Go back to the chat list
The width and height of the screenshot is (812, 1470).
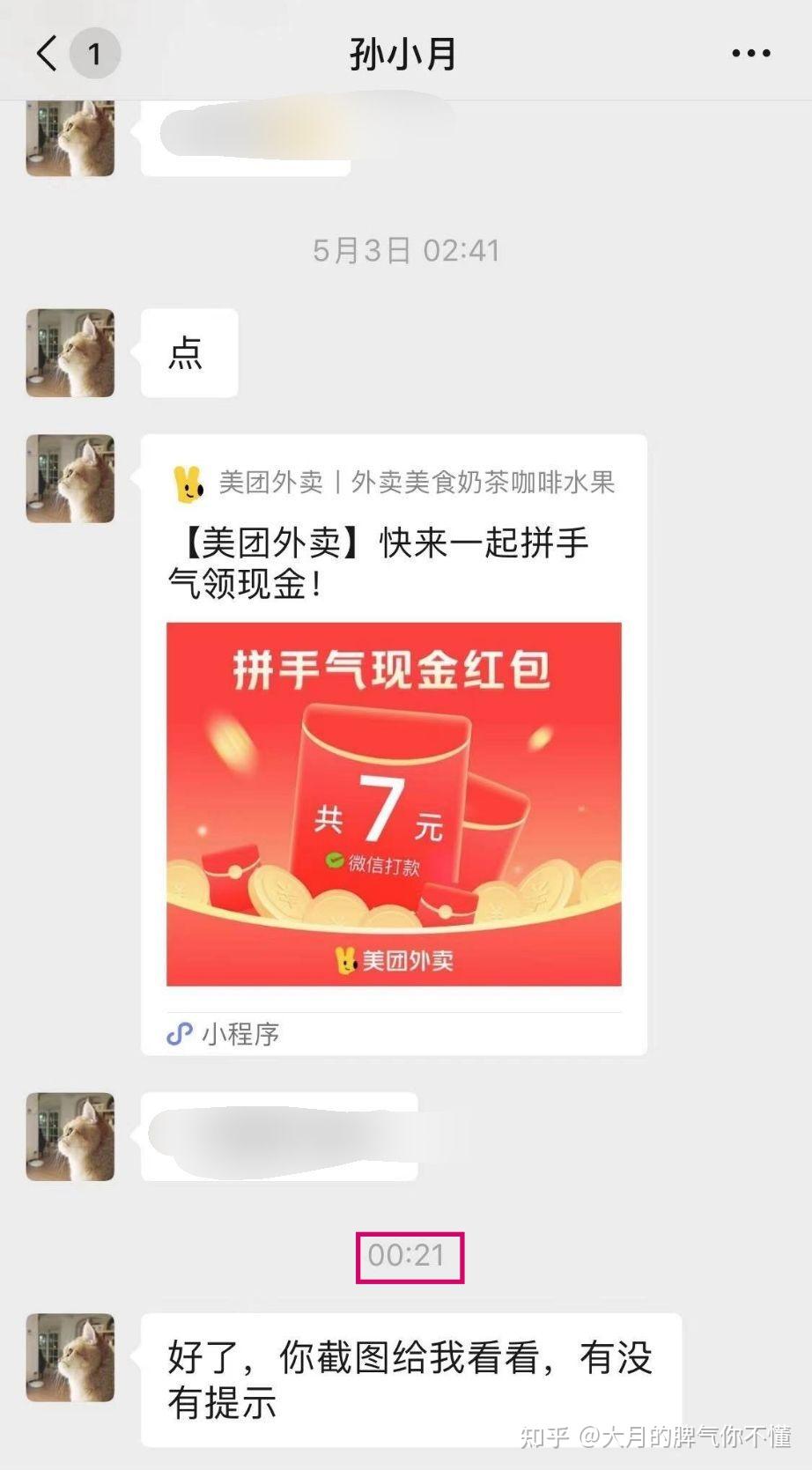(48, 53)
